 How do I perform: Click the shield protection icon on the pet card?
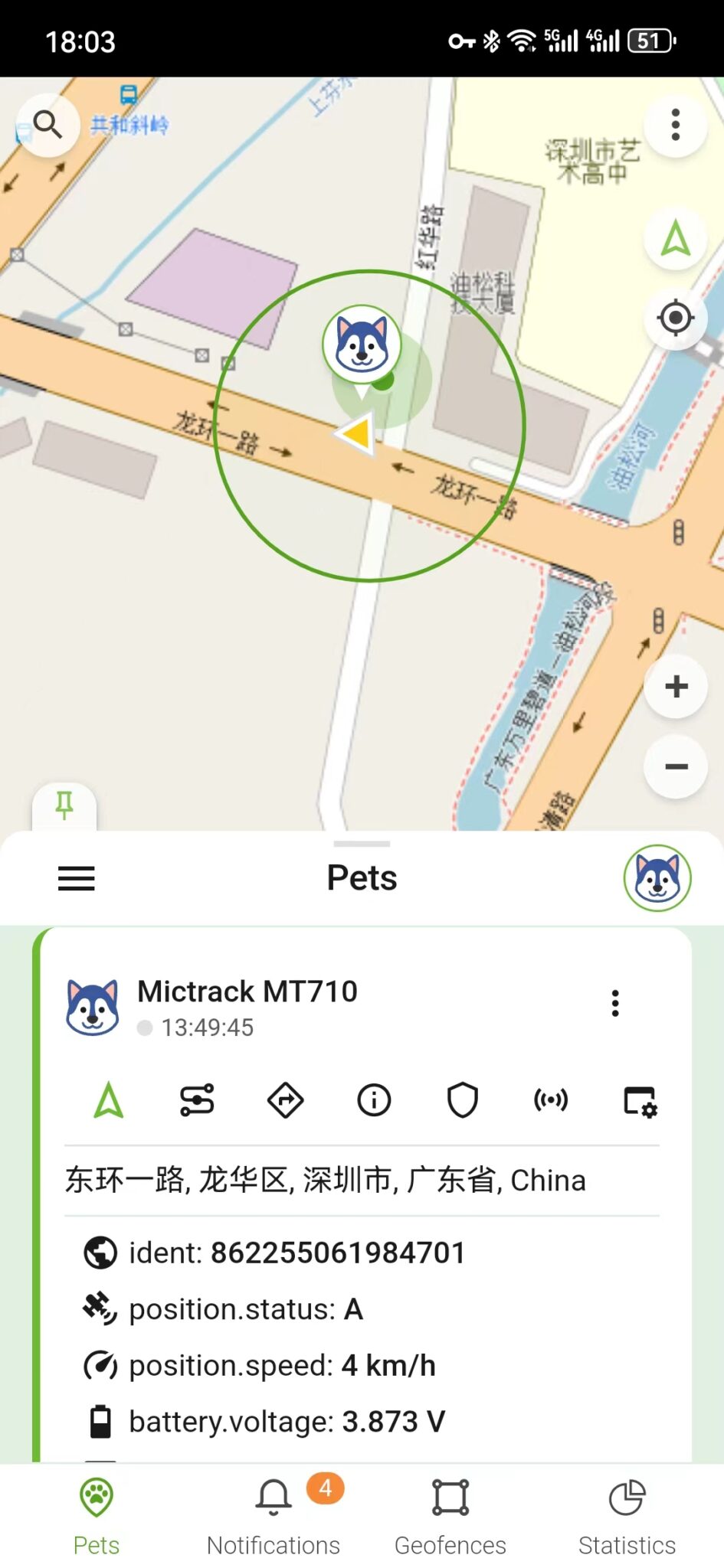click(x=462, y=1100)
